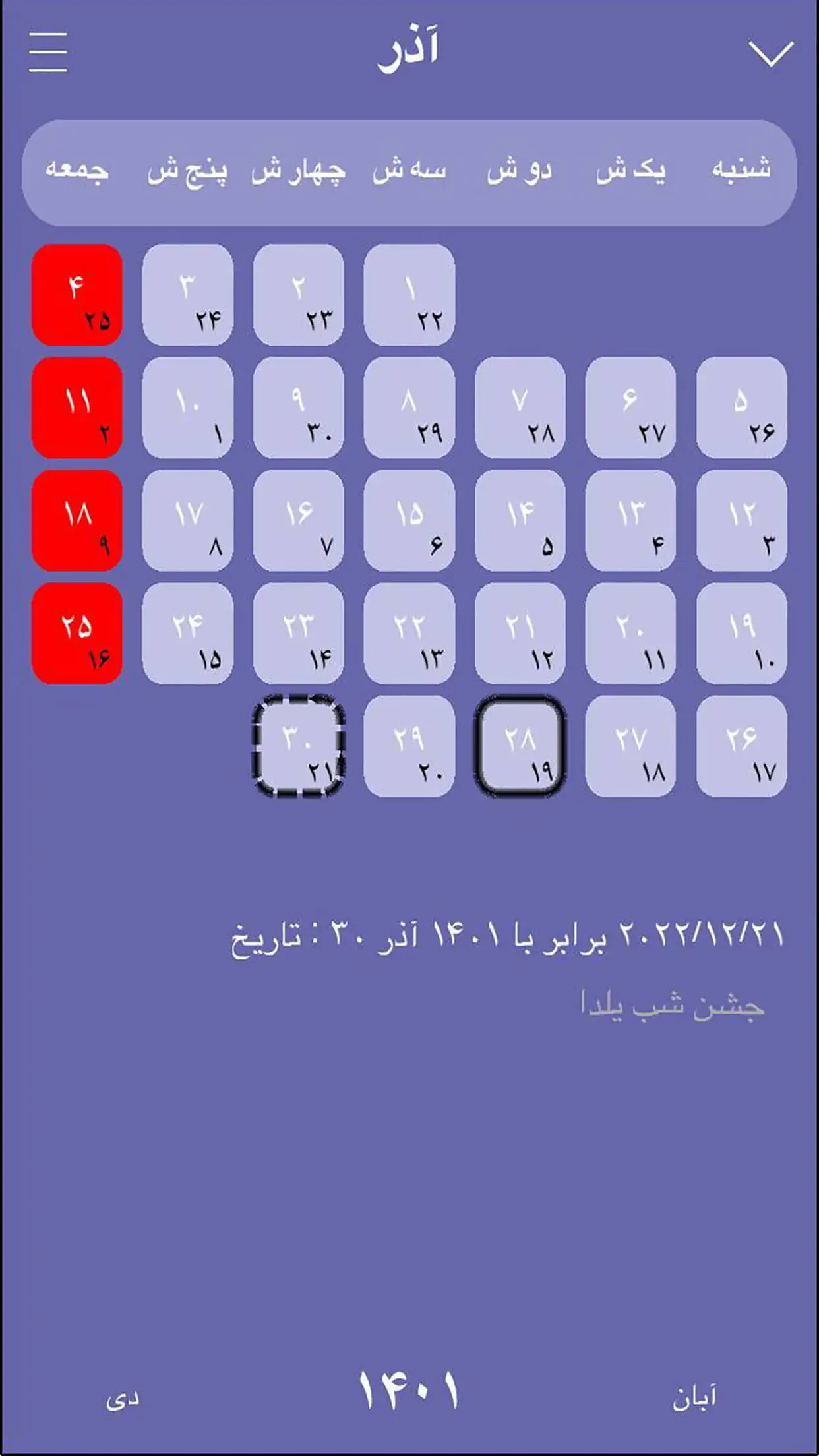Select Azar 30 dashed day cell

pyautogui.click(x=299, y=746)
